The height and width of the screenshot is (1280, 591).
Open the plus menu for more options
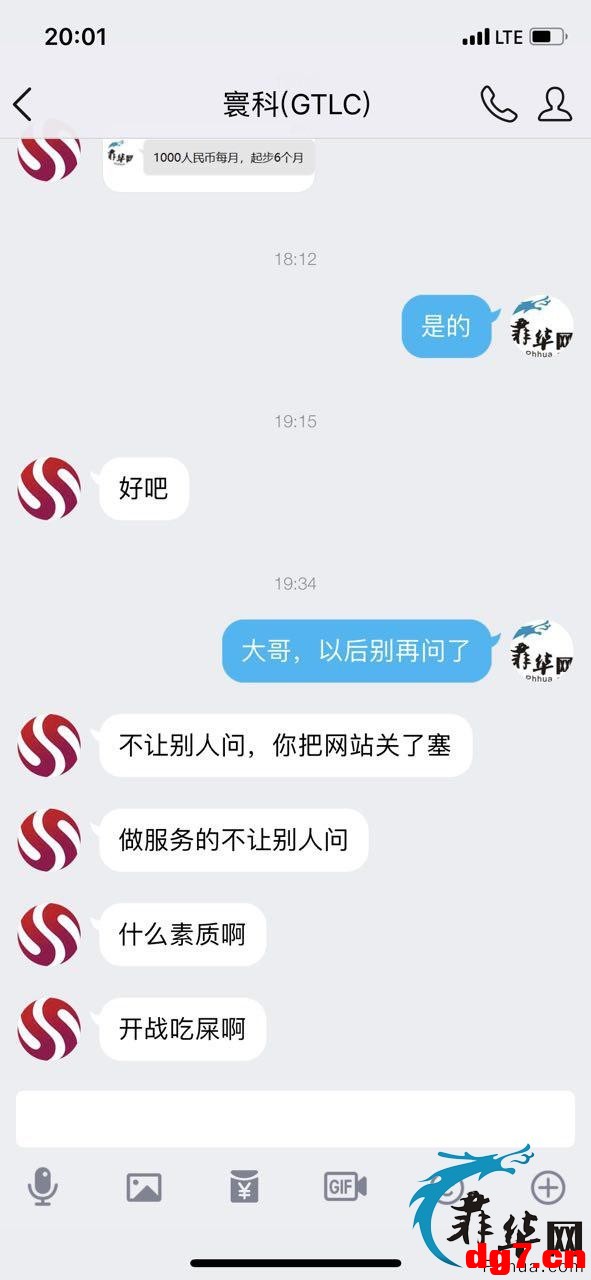(x=548, y=1187)
